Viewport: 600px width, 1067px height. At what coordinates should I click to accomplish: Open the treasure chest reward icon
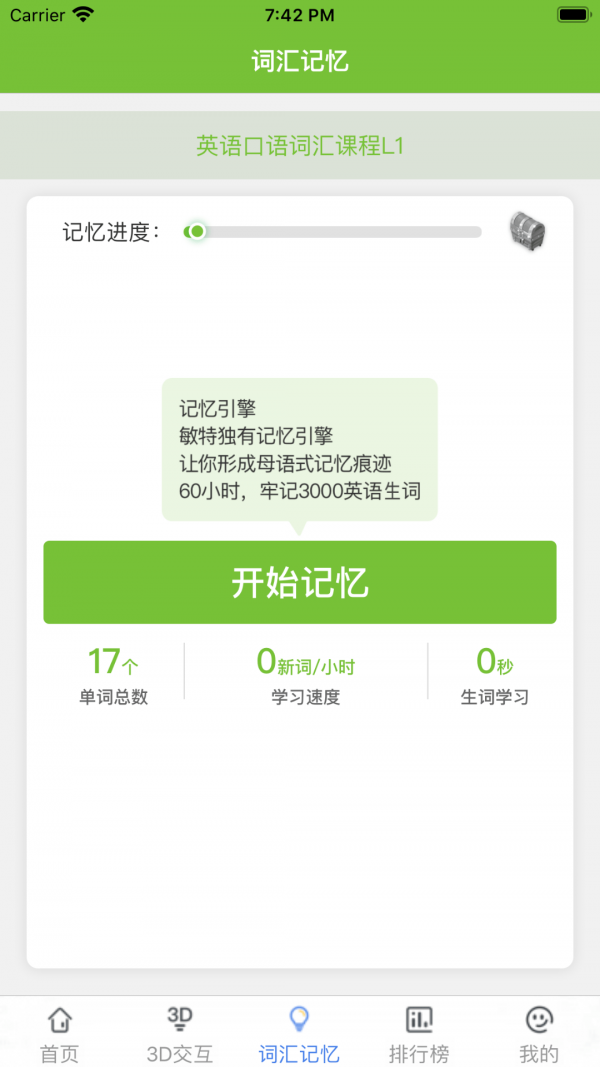point(527,231)
